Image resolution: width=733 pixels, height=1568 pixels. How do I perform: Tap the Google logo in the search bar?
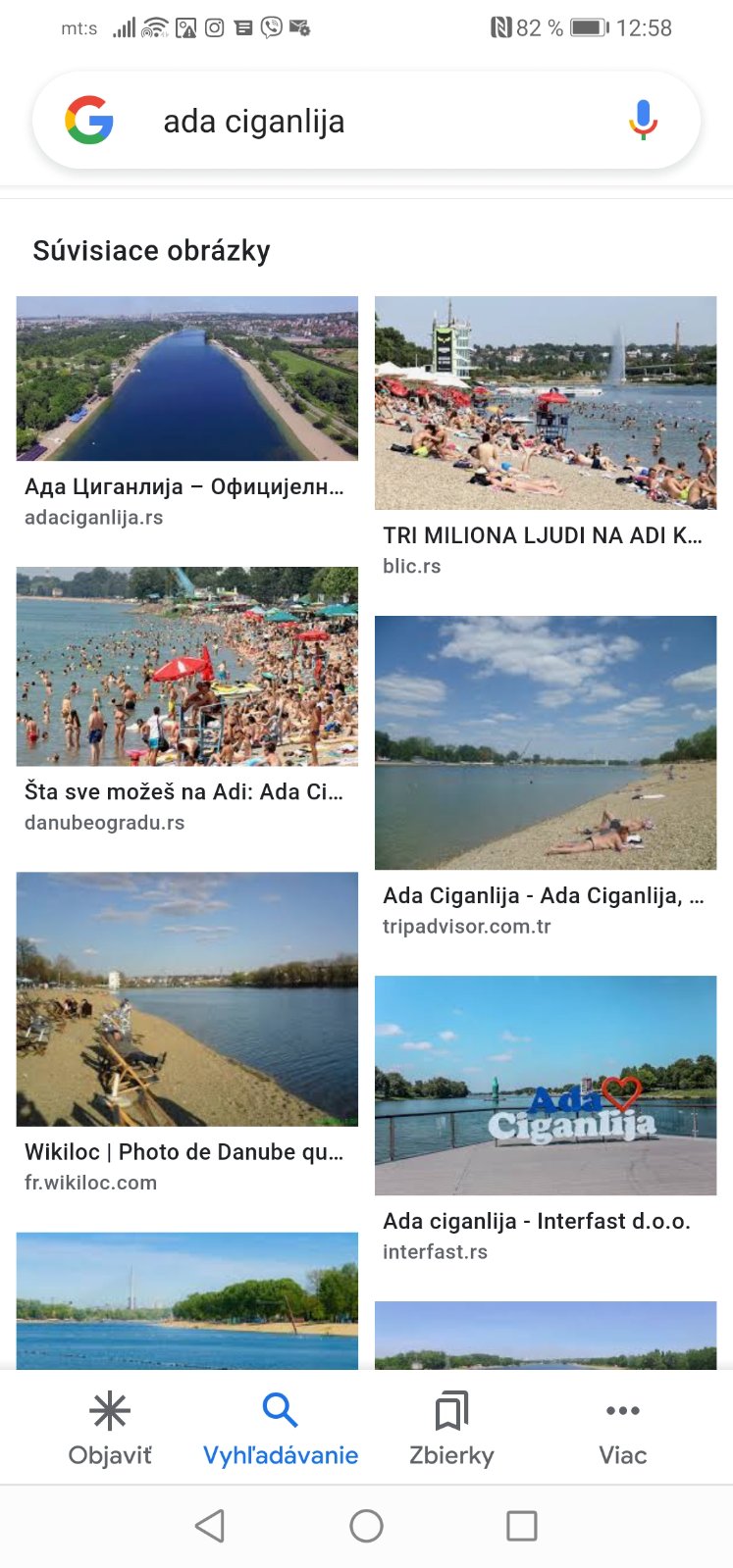pos(89,121)
